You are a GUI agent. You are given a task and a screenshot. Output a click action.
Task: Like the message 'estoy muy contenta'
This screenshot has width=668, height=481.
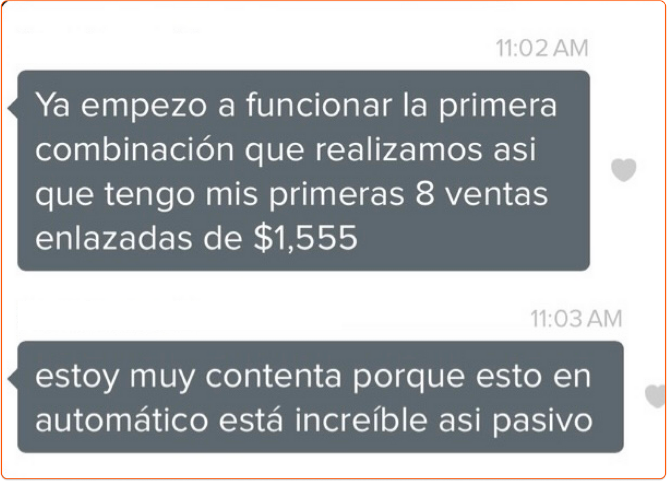tap(656, 396)
